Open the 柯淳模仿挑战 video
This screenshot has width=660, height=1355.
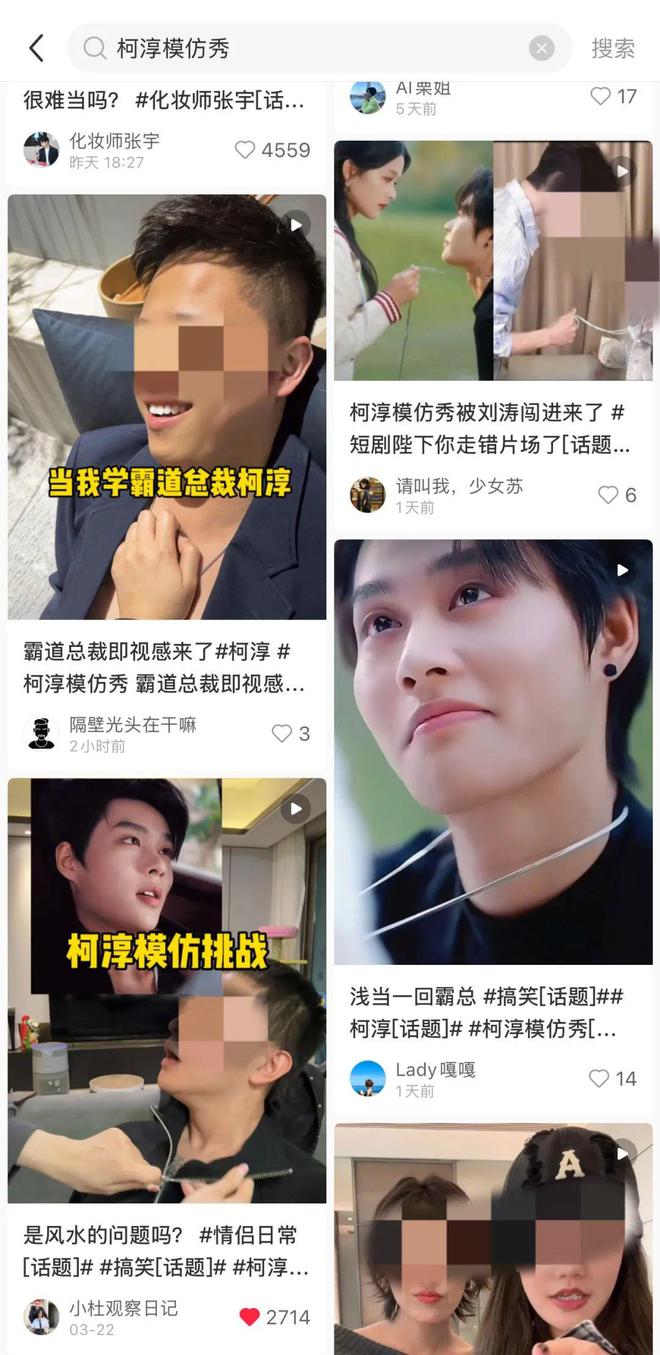[x=167, y=990]
